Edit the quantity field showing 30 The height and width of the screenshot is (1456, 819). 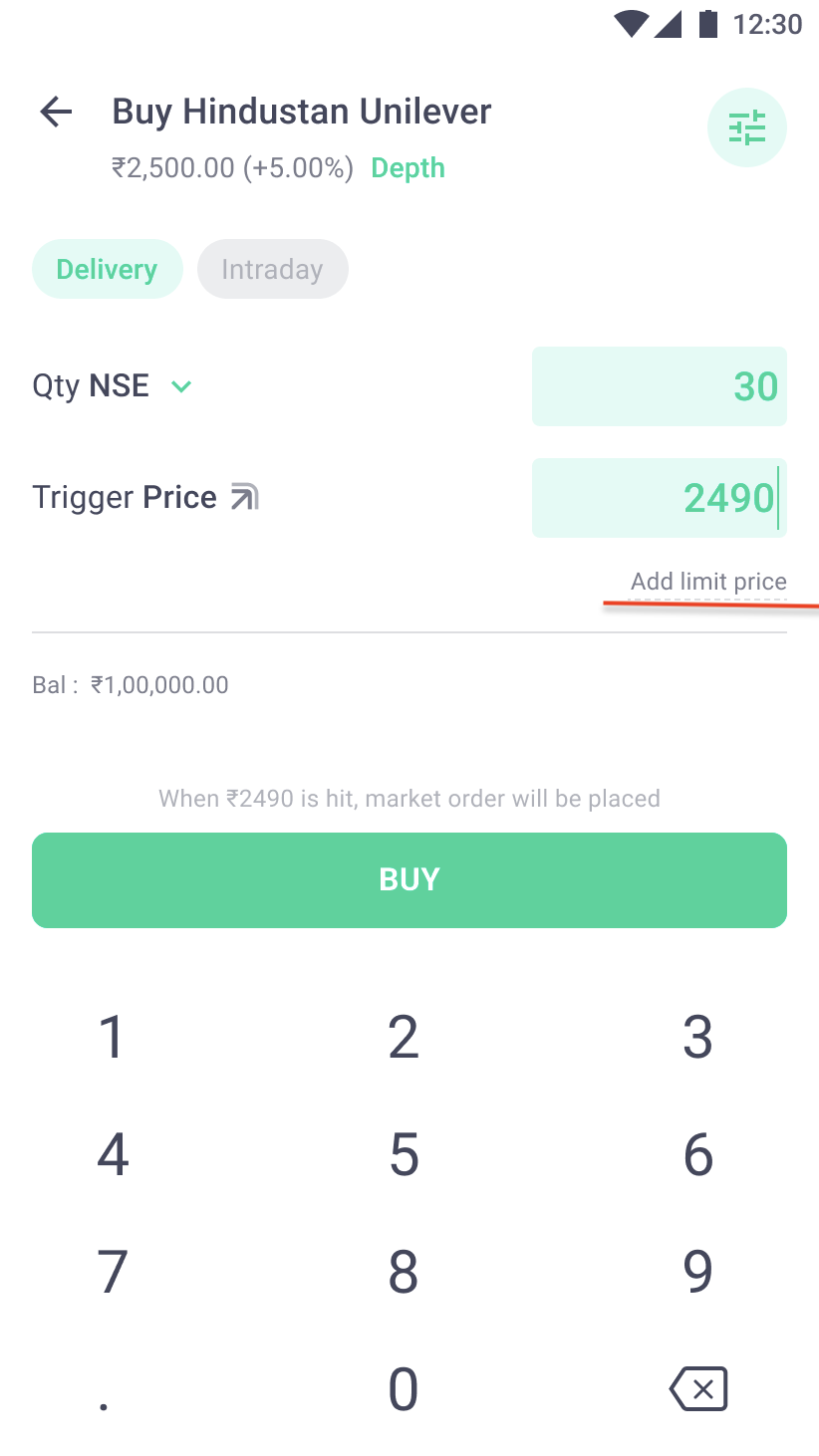[x=660, y=386]
